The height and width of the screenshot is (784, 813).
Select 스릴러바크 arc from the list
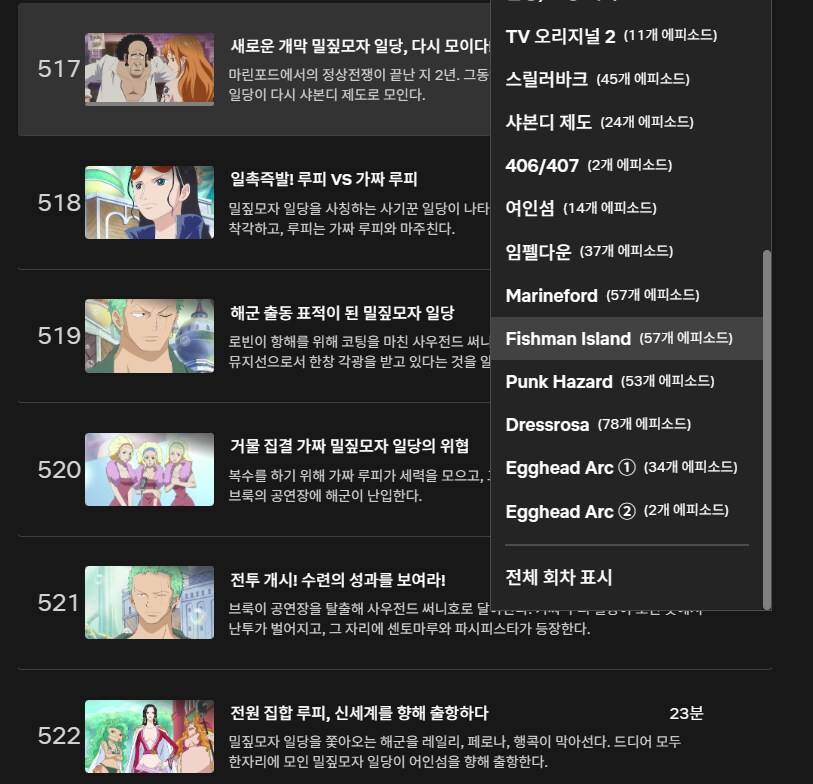(597, 79)
